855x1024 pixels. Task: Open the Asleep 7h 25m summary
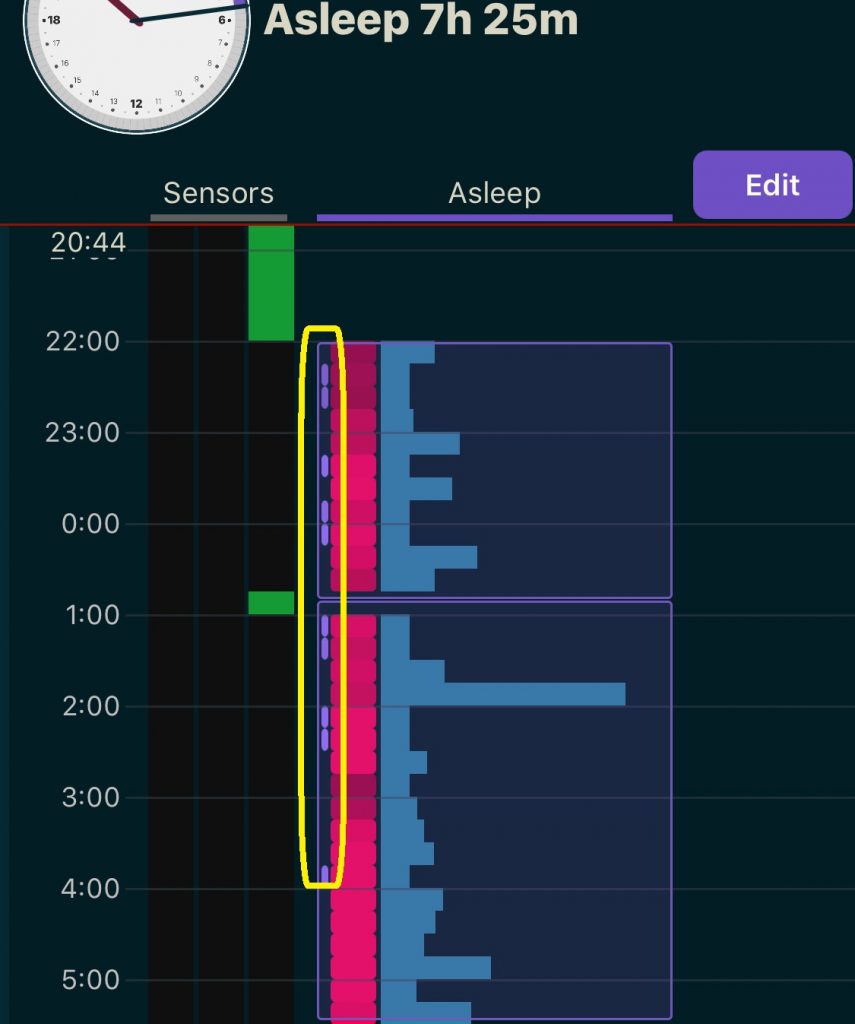click(420, 22)
